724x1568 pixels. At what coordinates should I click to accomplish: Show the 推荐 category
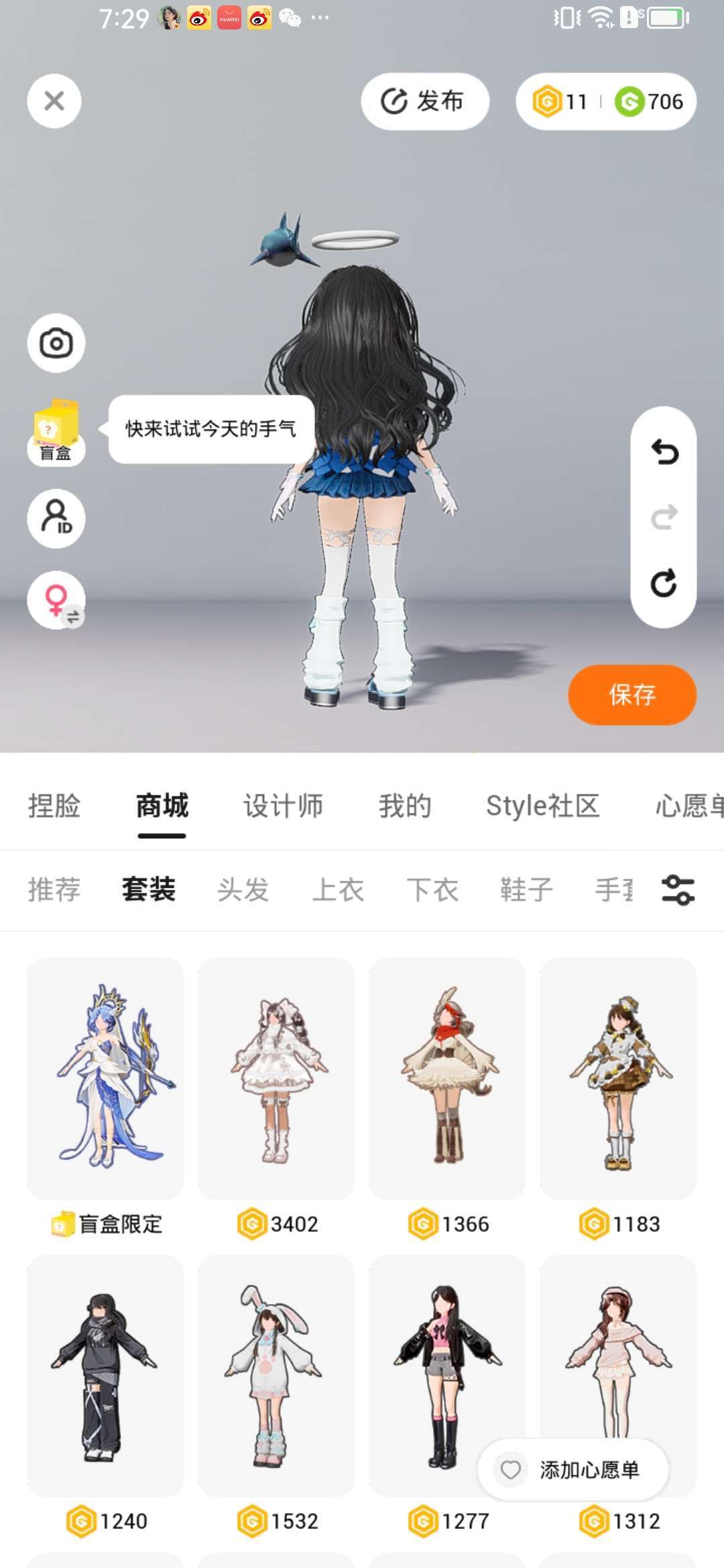pyautogui.click(x=54, y=890)
